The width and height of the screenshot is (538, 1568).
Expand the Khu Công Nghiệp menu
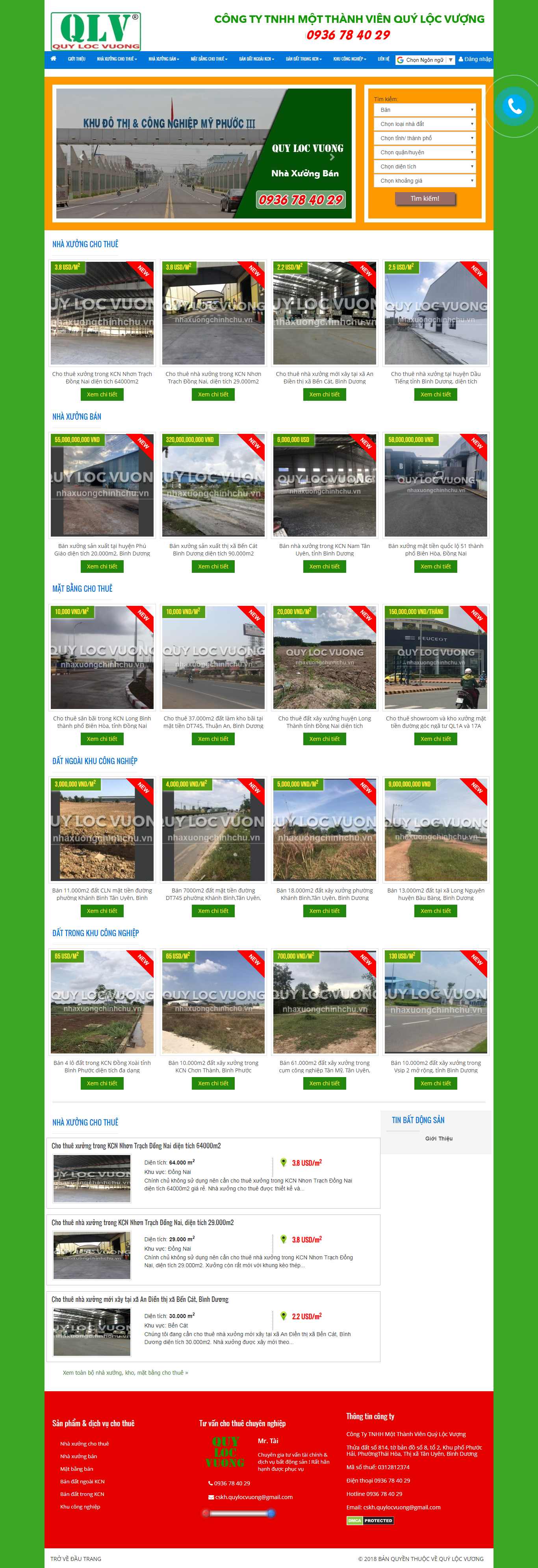(x=349, y=59)
